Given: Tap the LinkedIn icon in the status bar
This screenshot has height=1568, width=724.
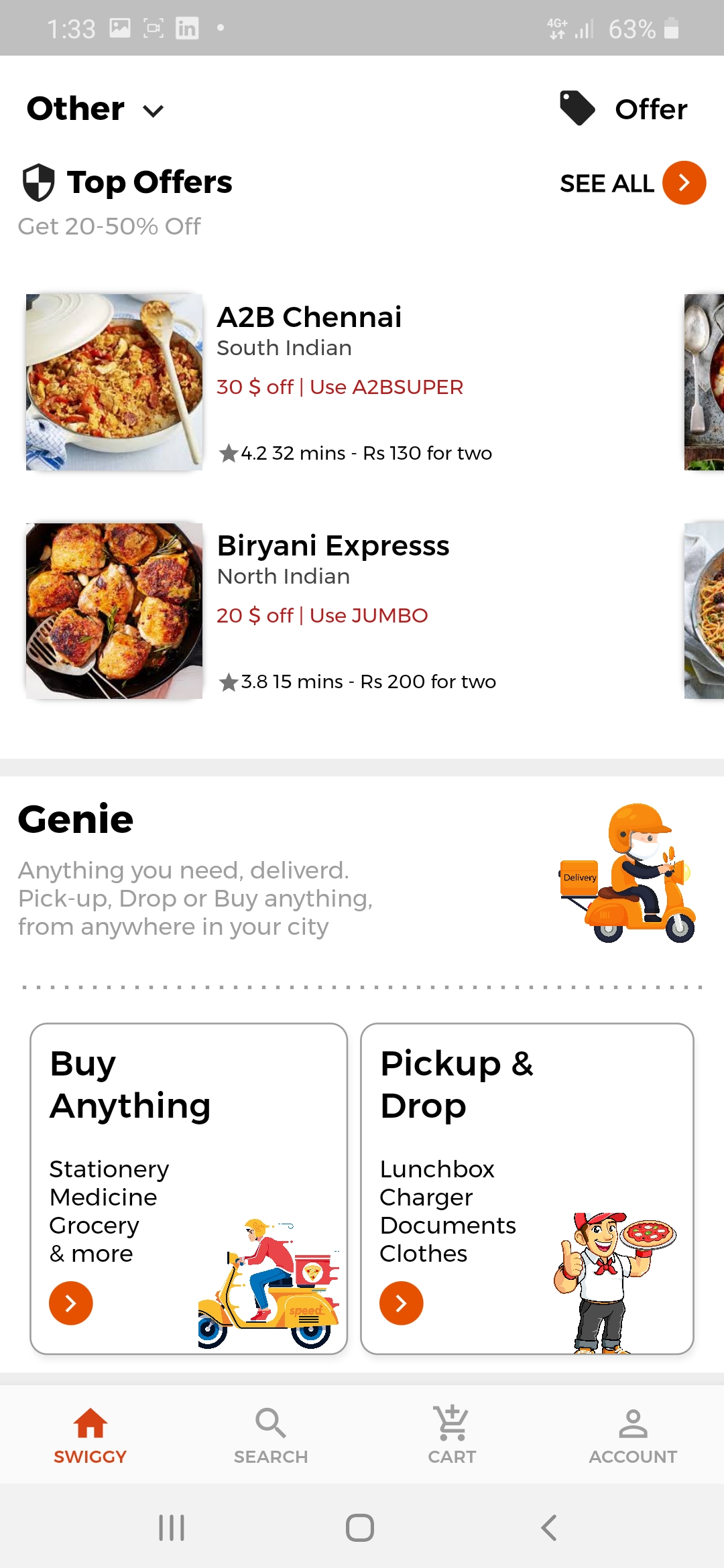Looking at the screenshot, I should coord(186,28).
